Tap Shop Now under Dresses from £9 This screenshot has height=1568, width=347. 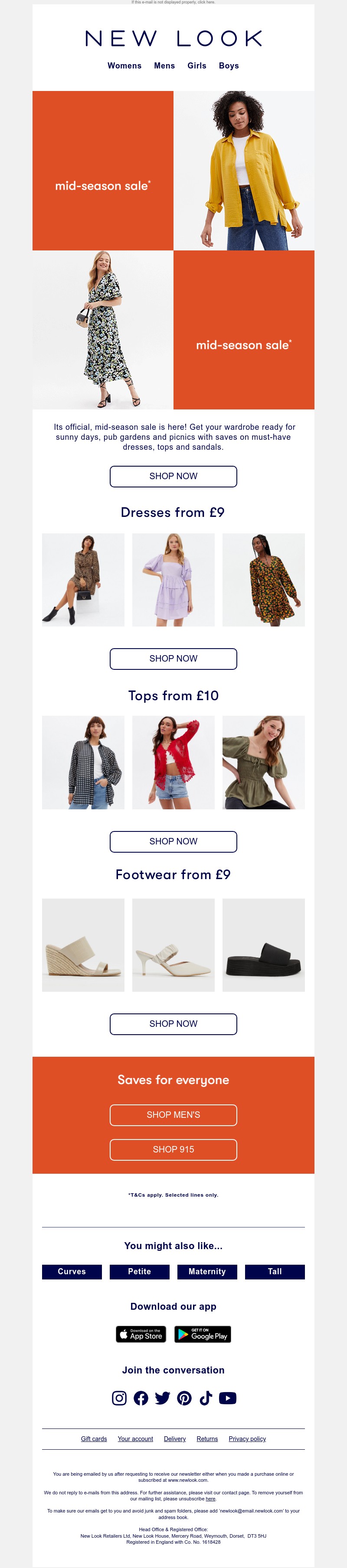tap(173, 659)
